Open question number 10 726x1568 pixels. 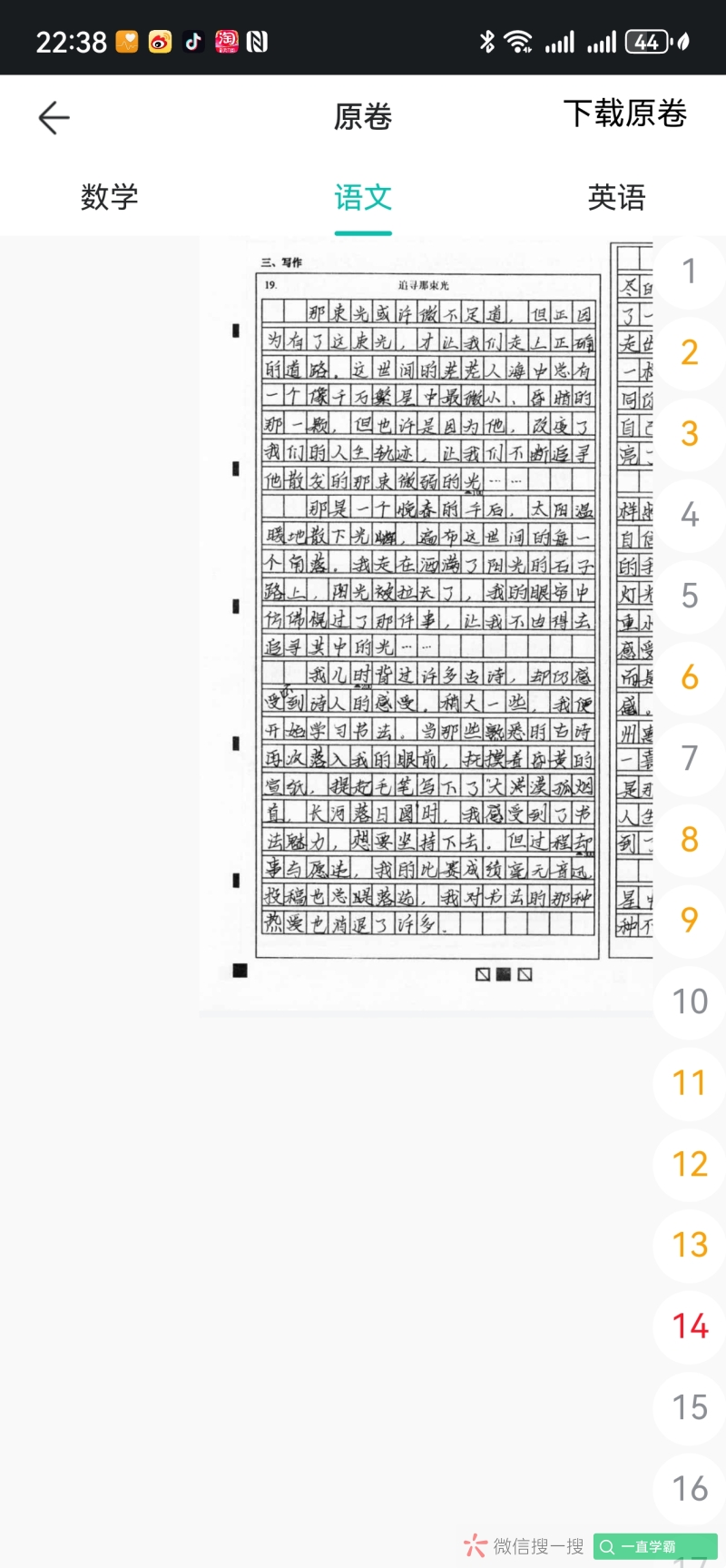coord(689,1001)
